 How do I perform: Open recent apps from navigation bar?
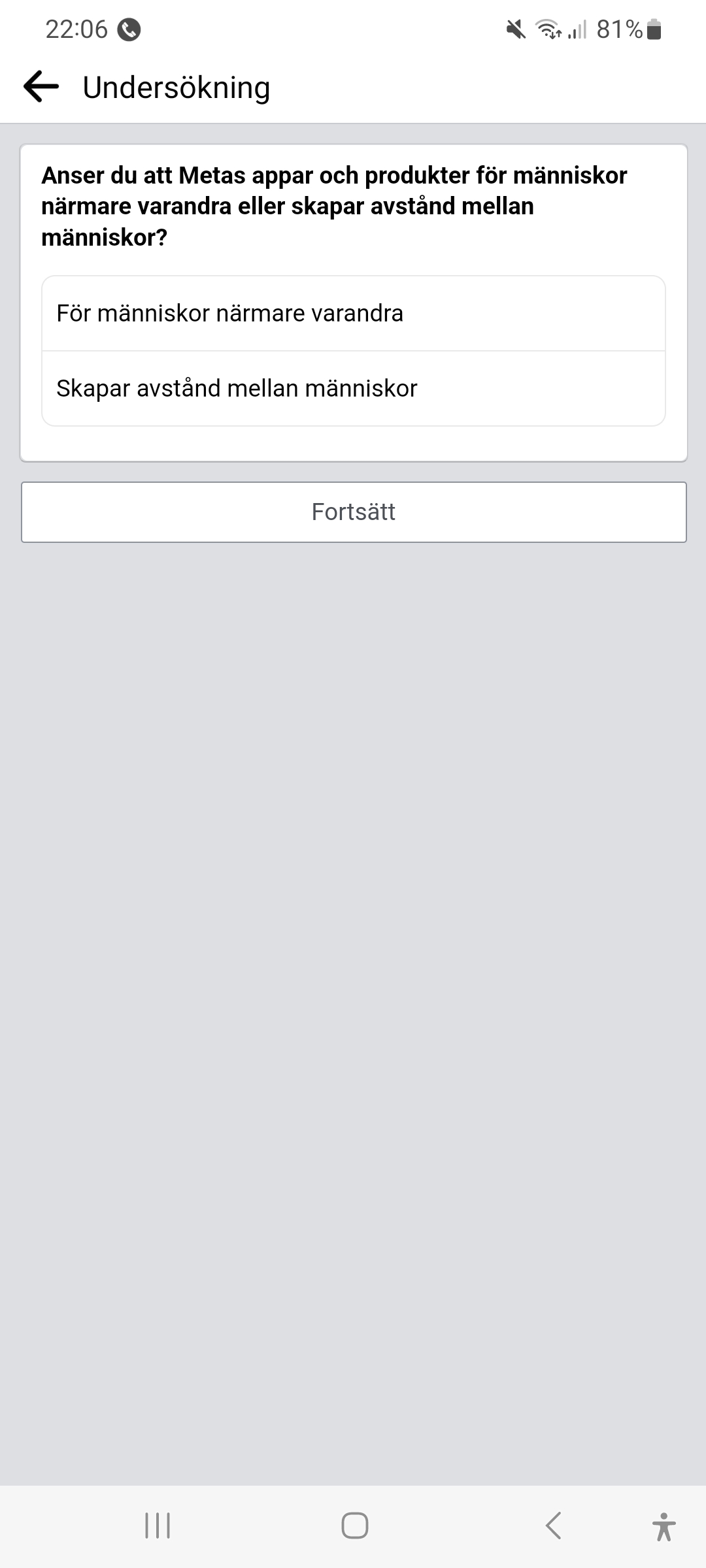(157, 1526)
